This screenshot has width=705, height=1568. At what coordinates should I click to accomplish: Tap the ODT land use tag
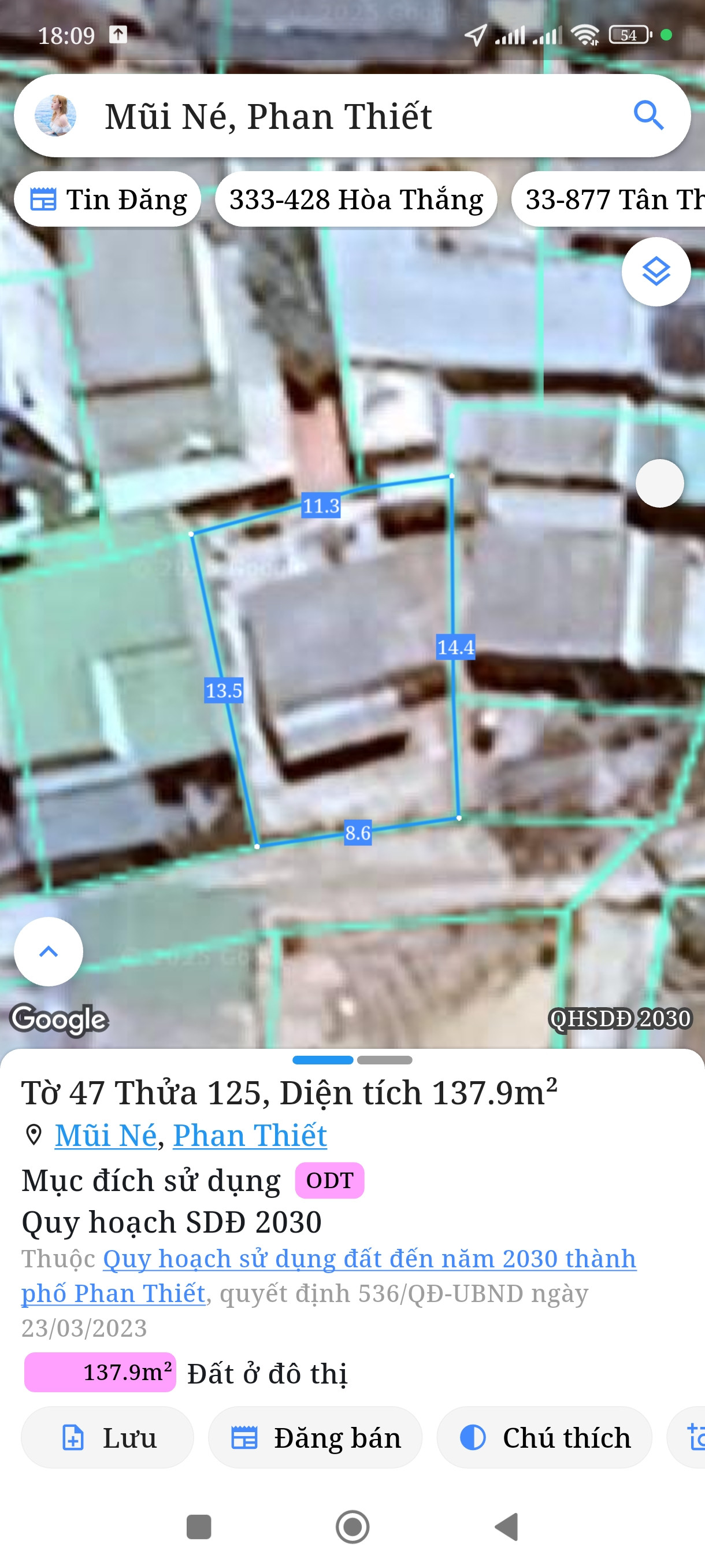[x=329, y=1180]
